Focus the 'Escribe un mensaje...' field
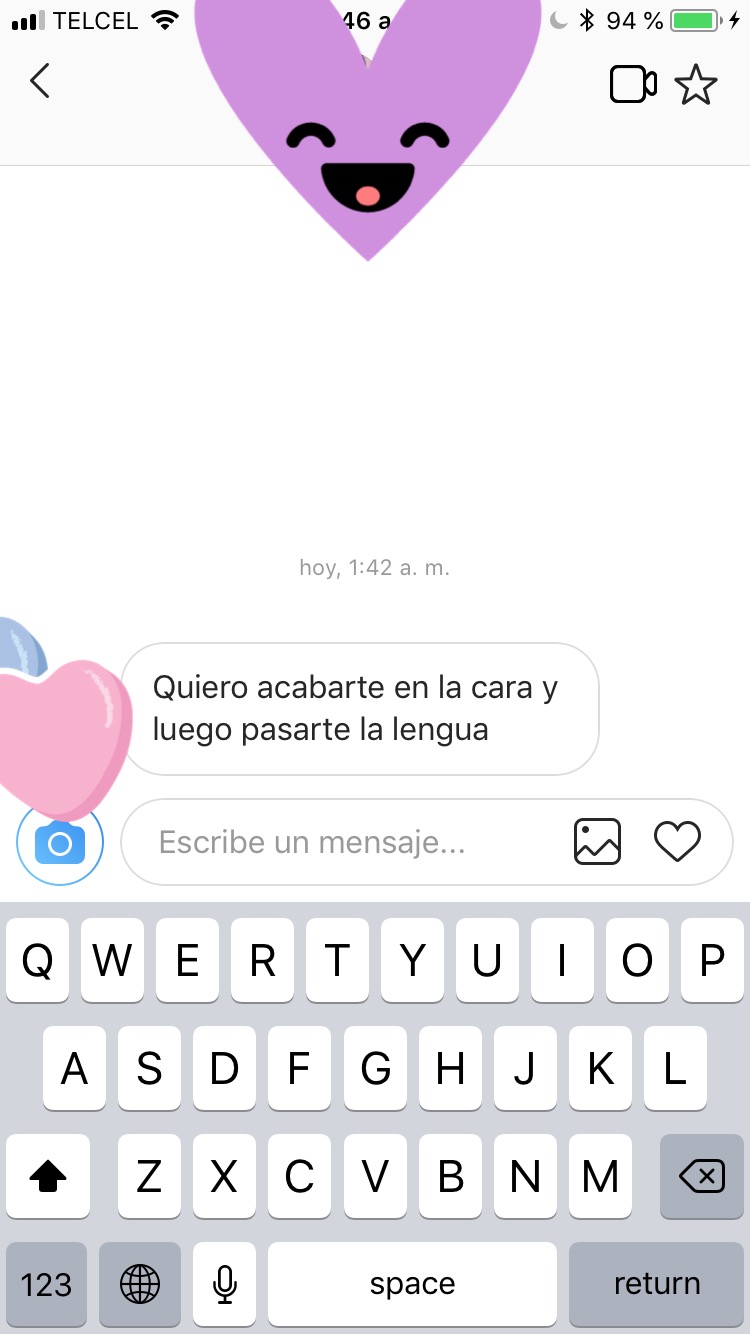The width and height of the screenshot is (750, 1334). 340,842
